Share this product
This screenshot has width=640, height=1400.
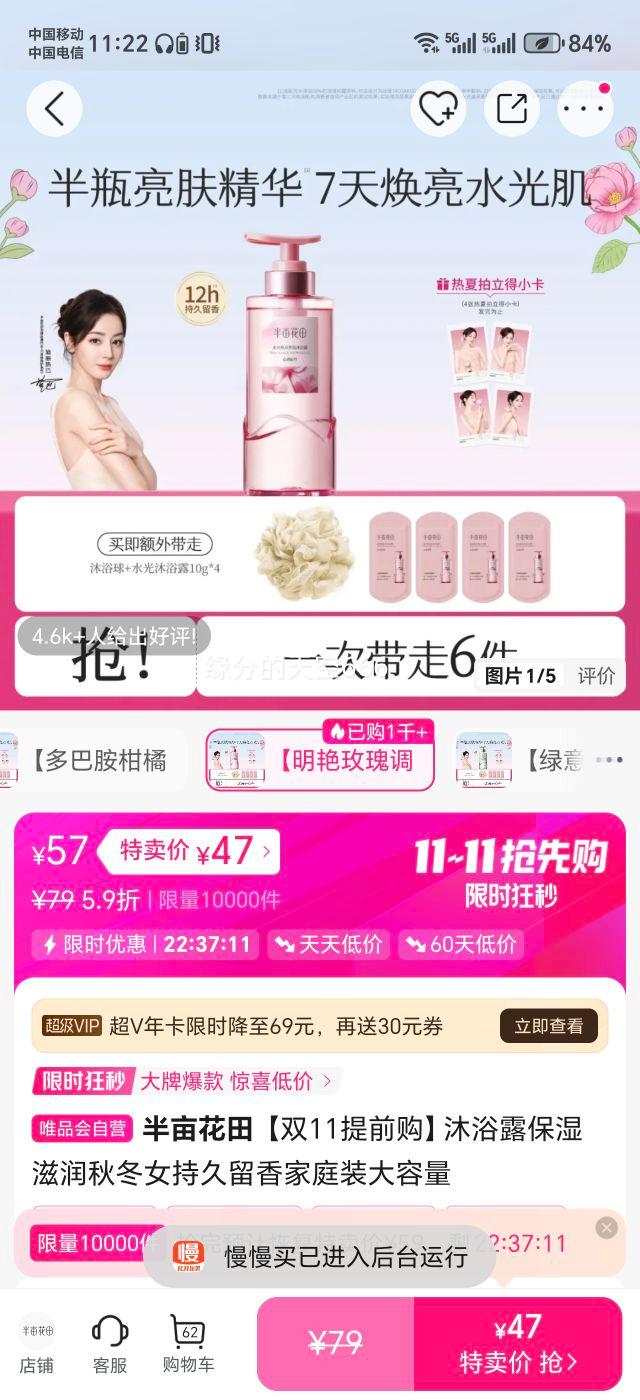(512, 108)
